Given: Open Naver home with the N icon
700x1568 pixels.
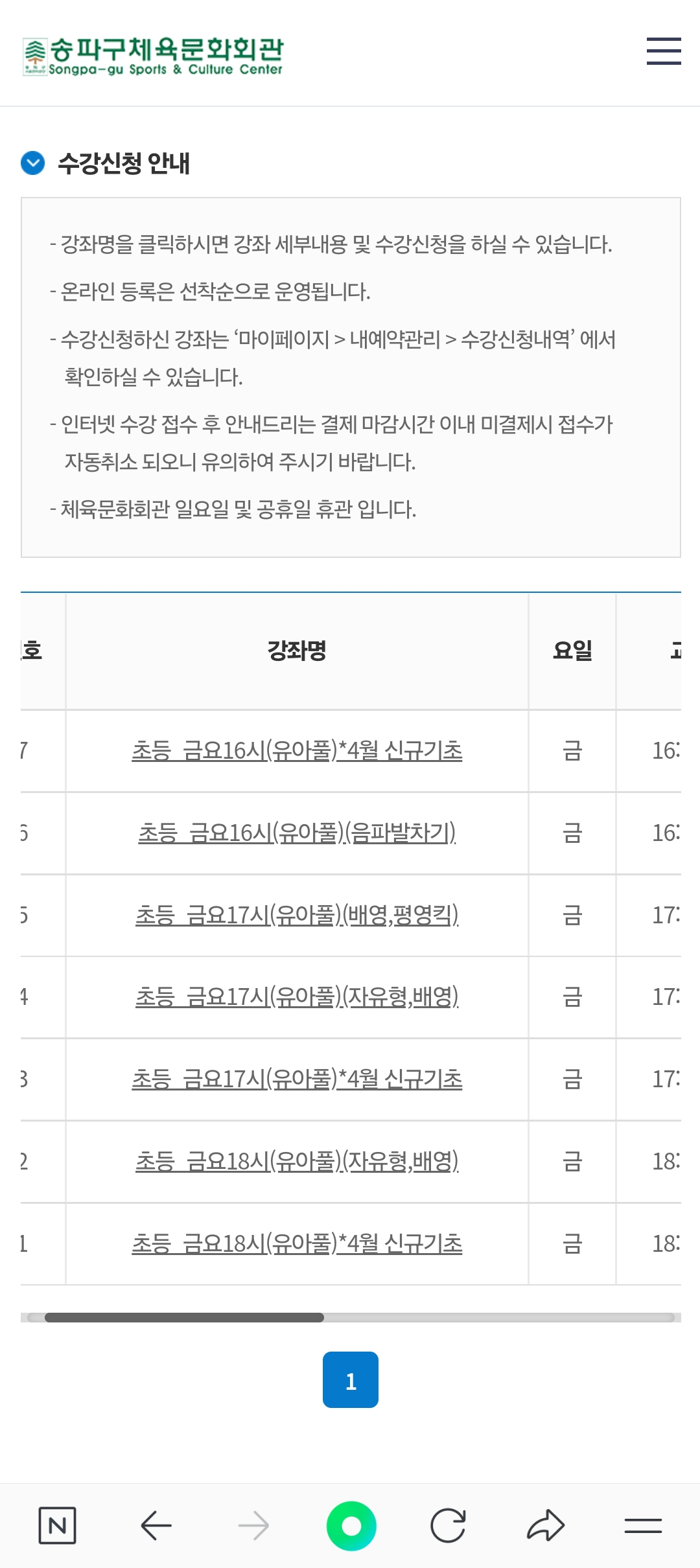Looking at the screenshot, I should [58, 1526].
